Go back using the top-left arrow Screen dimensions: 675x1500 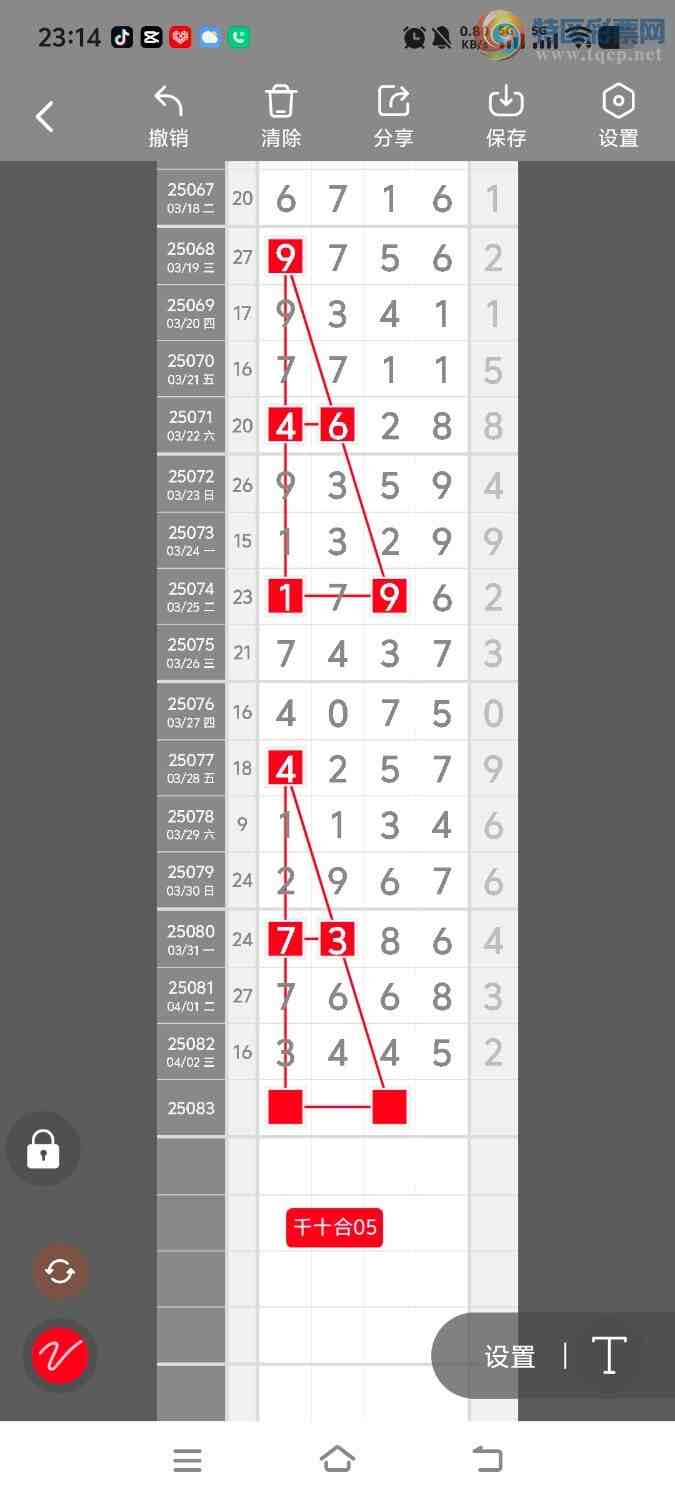click(x=45, y=117)
